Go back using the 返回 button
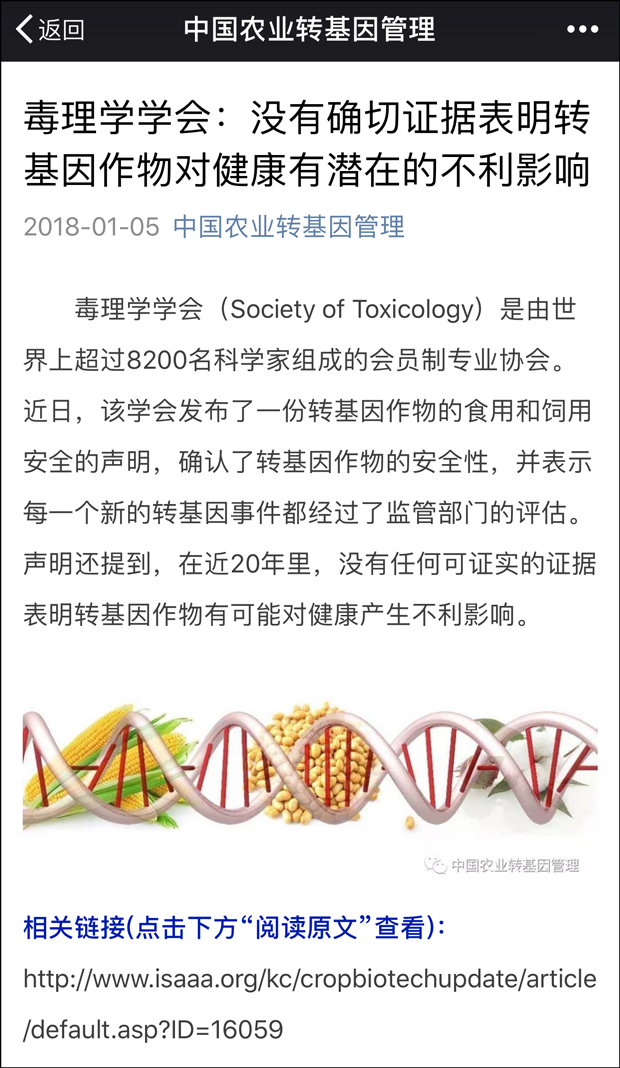The width and height of the screenshot is (620, 1068). [x=50, y=29]
